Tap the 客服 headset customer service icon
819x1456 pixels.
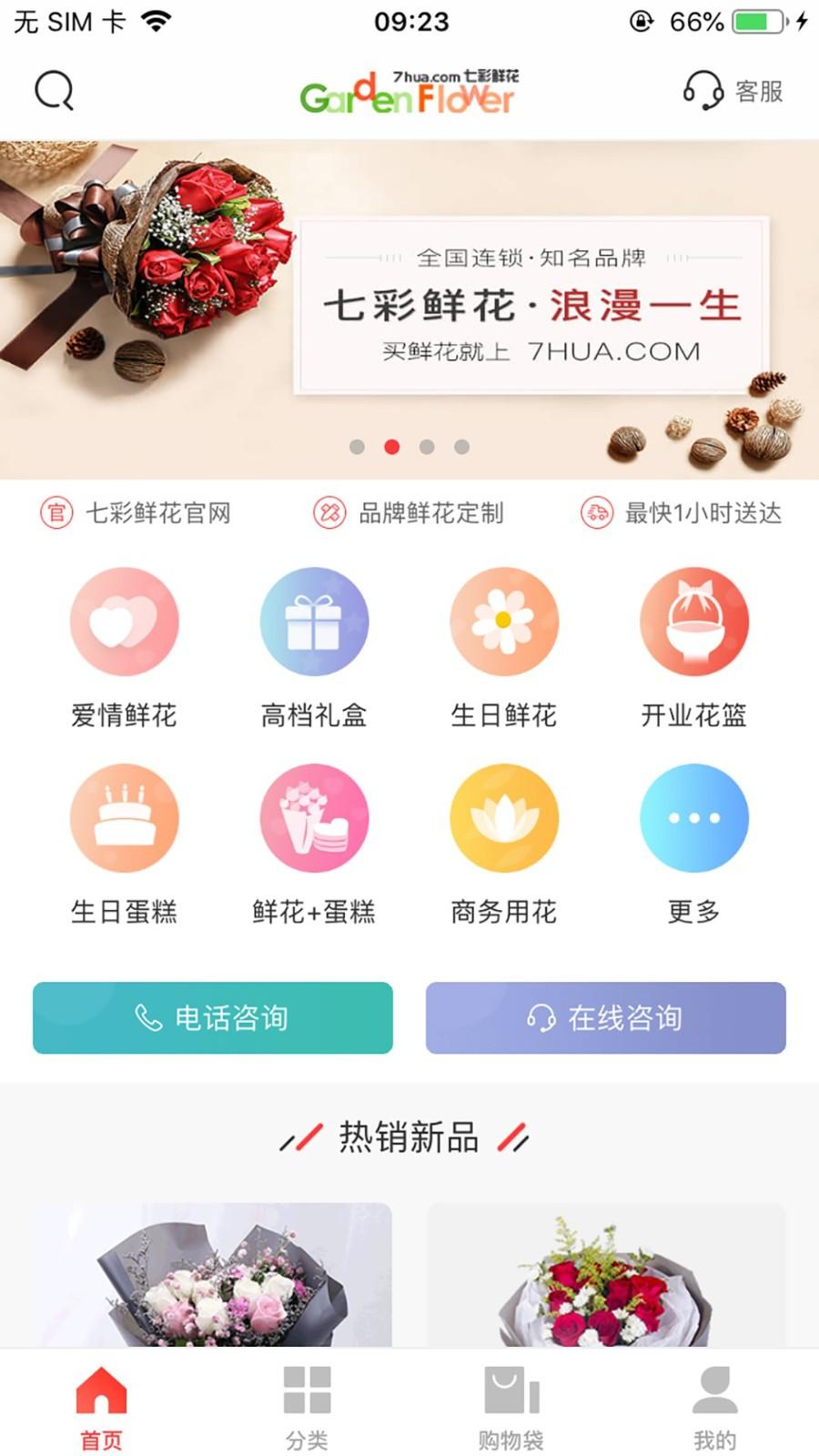coord(703,91)
